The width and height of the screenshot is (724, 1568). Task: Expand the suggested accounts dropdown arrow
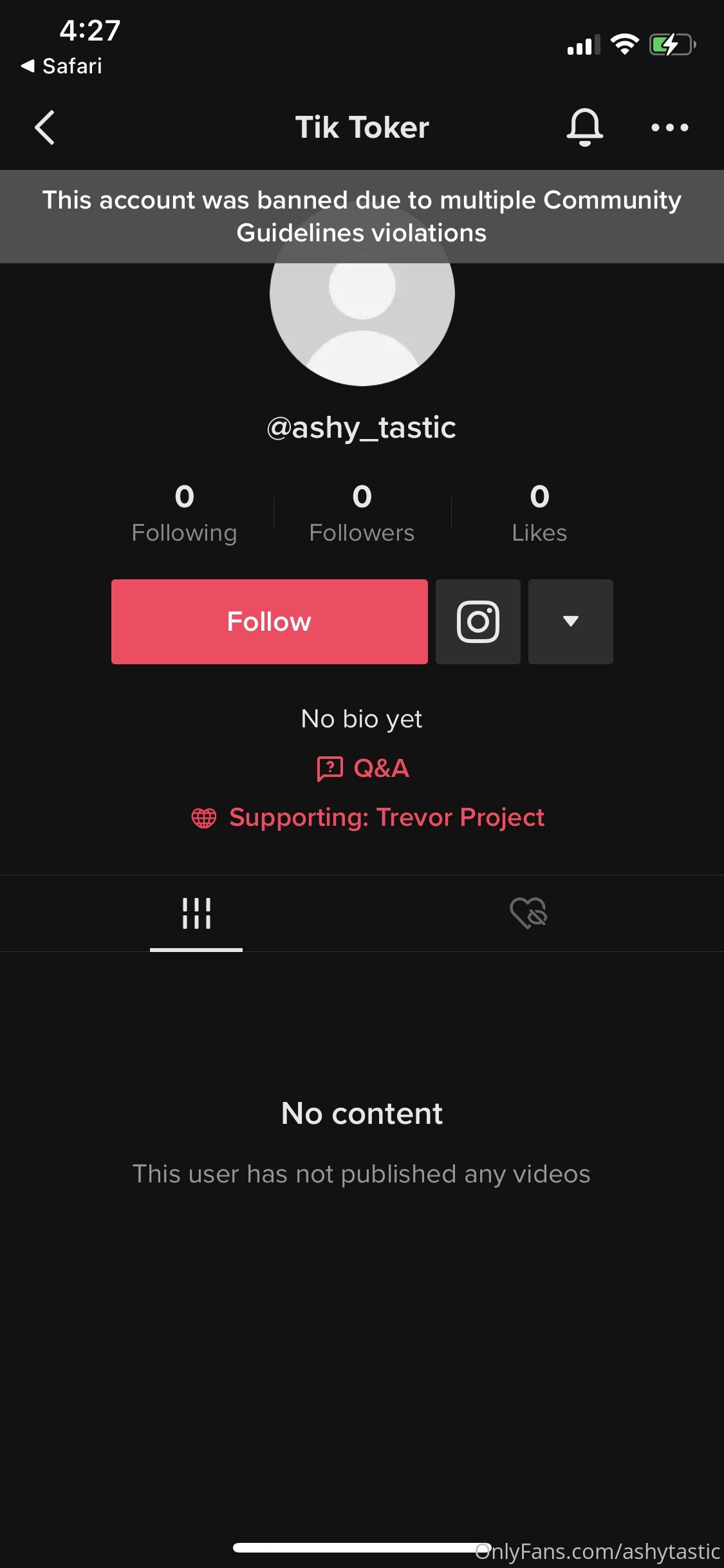(570, 622)
